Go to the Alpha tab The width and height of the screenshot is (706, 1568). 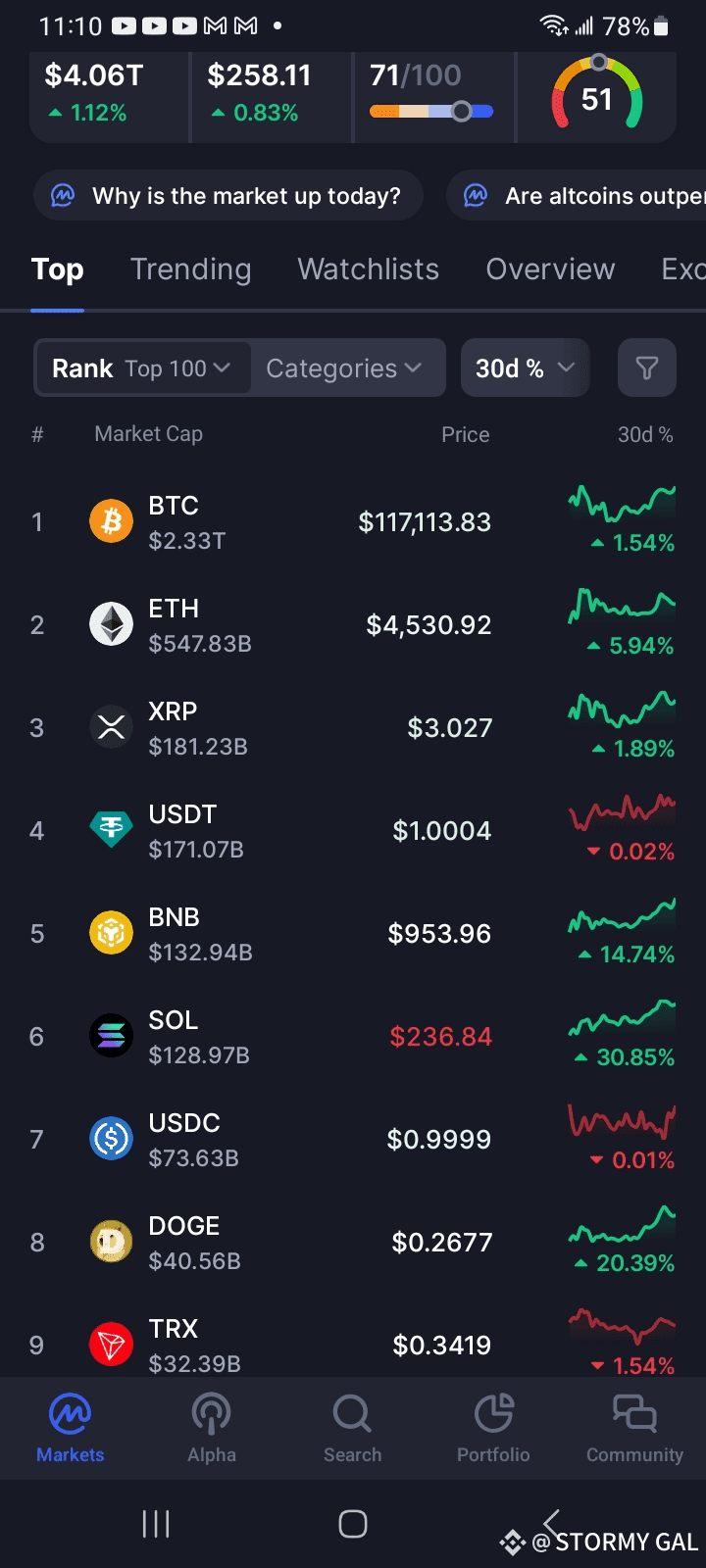[x=212, y=1429]
